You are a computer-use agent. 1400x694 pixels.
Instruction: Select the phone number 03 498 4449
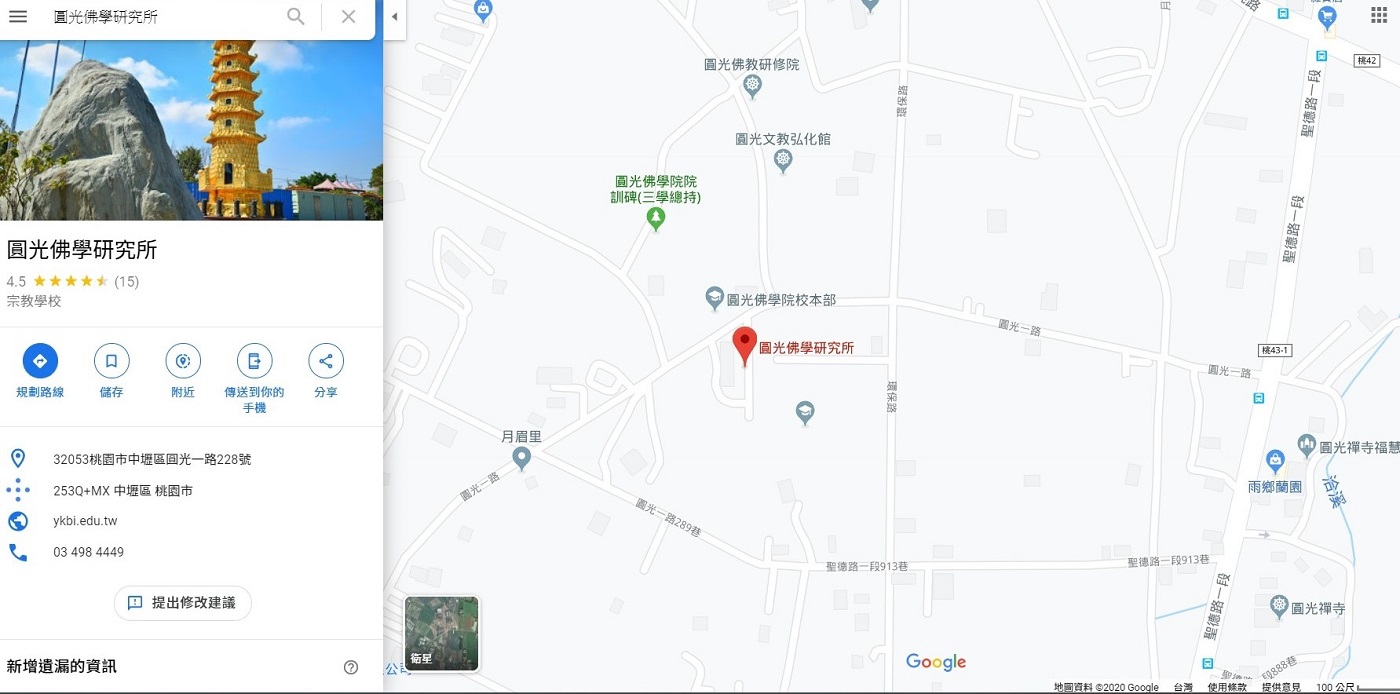coord(88,552)
